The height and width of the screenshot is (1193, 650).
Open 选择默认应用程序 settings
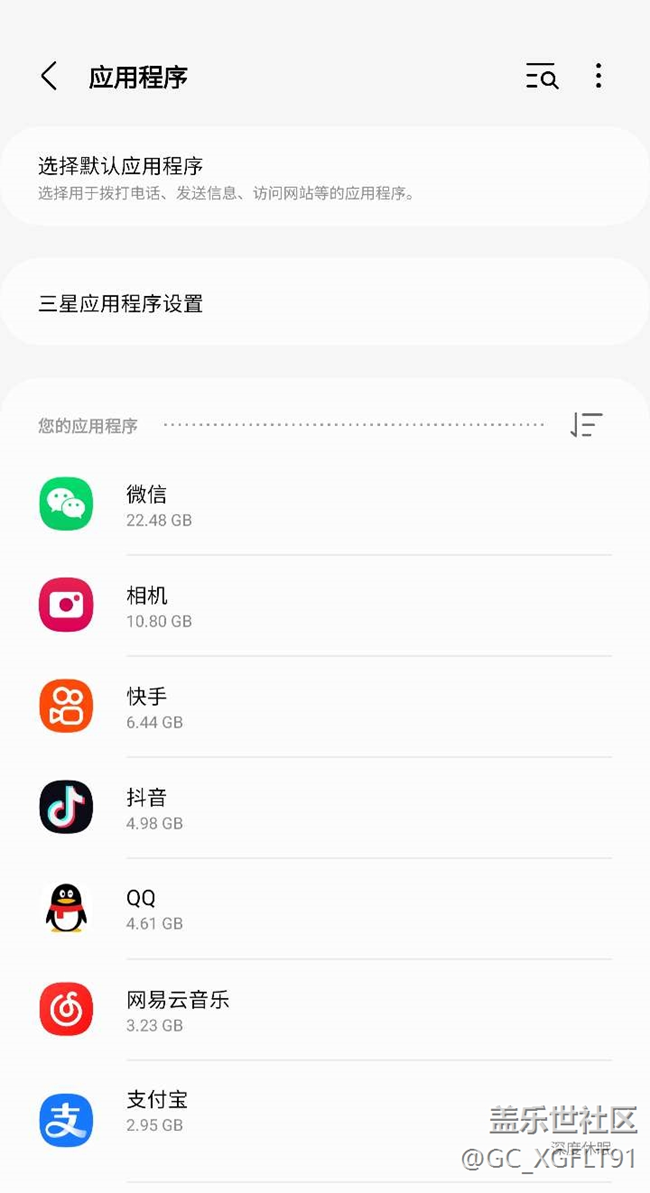click(x=325, y=177)
